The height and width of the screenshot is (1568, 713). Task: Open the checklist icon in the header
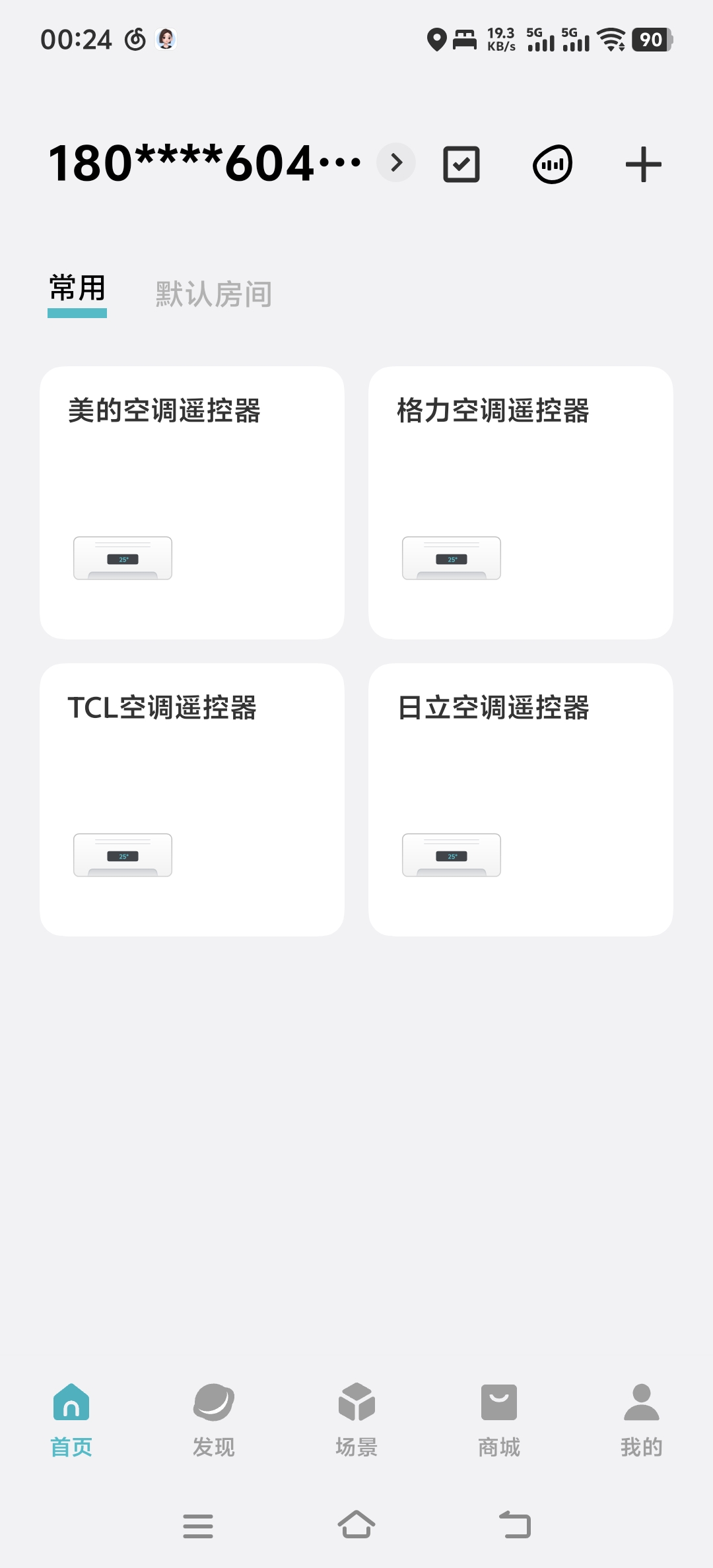tap(461, 164)
